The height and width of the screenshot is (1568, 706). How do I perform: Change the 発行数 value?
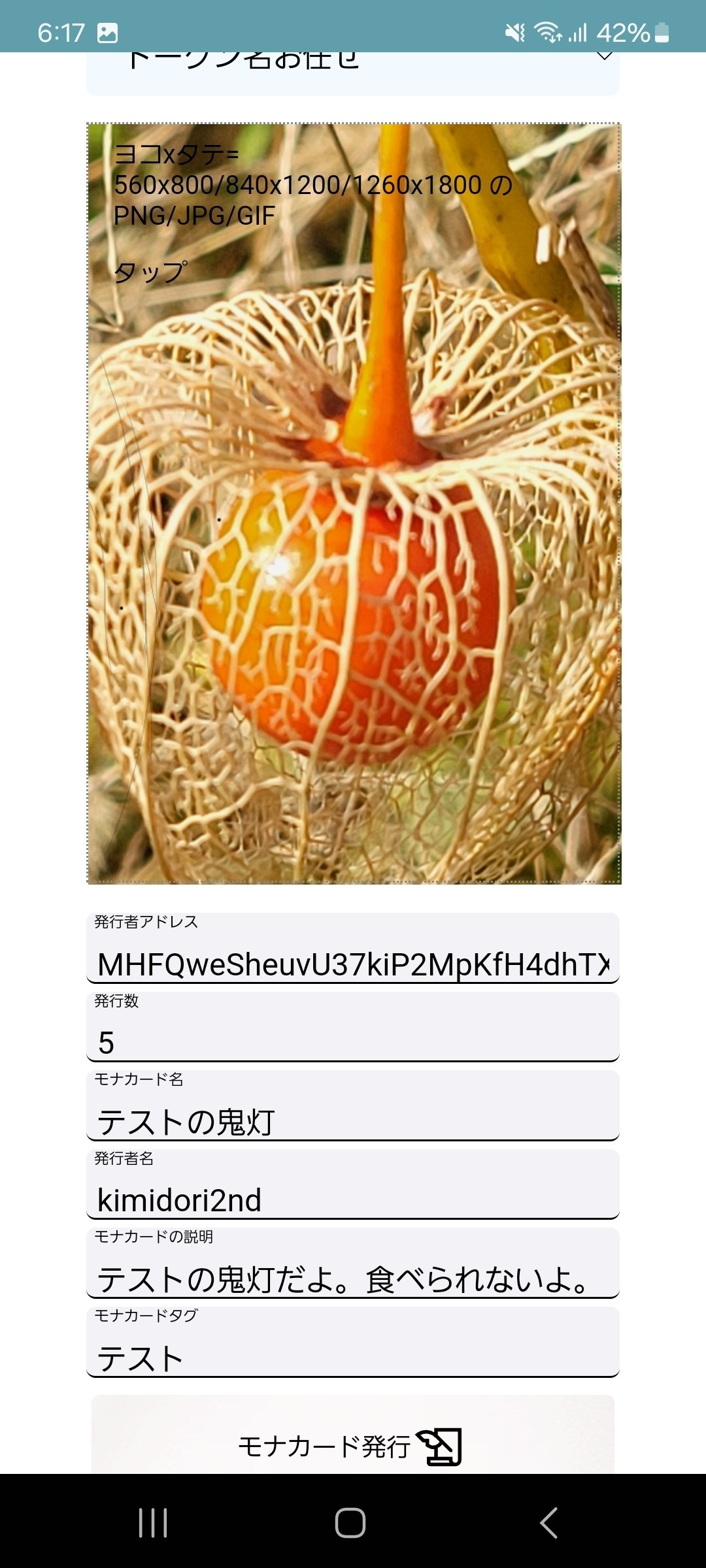353,1026
